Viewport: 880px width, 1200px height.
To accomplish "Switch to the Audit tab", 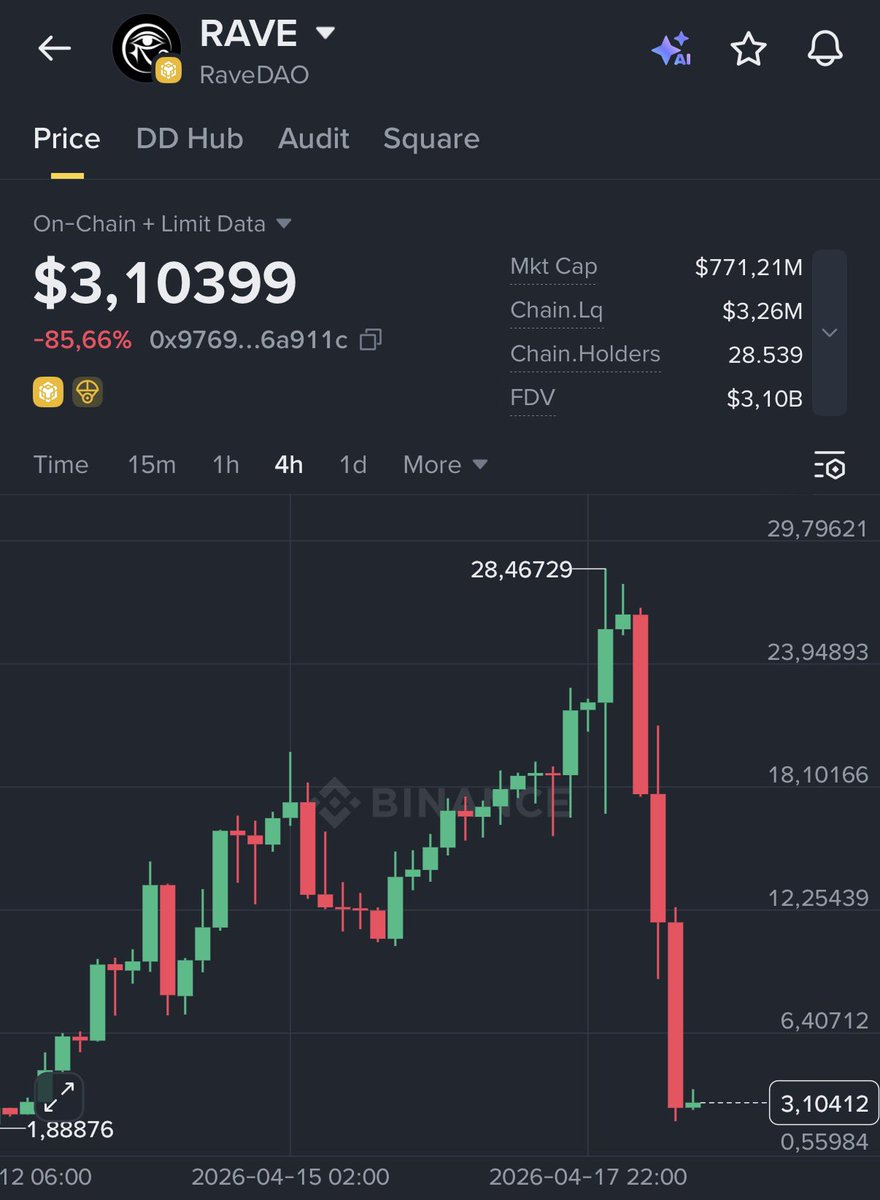I will coord(313,138).
